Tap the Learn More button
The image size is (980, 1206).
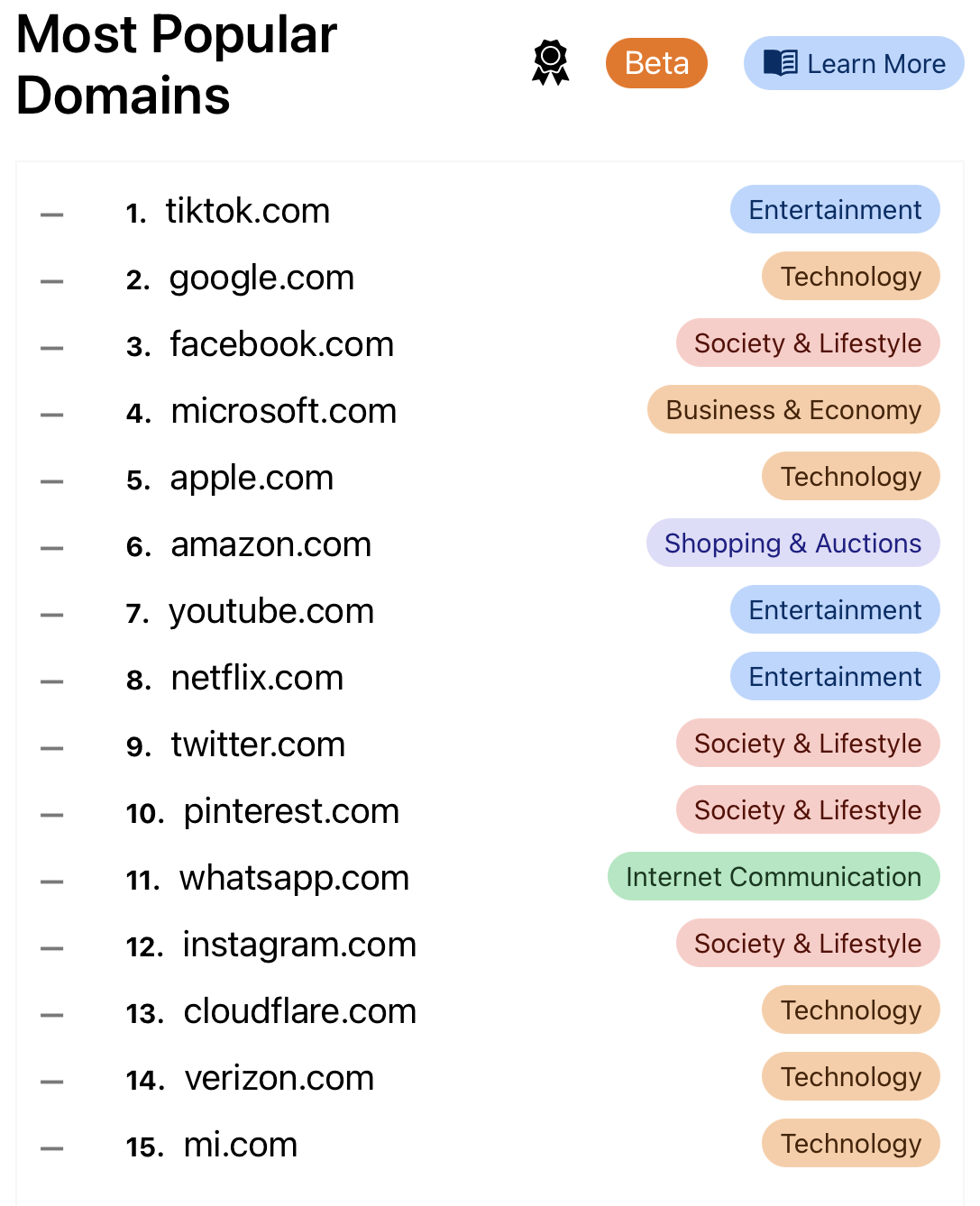pyautogui.click(x=853, y=64)
